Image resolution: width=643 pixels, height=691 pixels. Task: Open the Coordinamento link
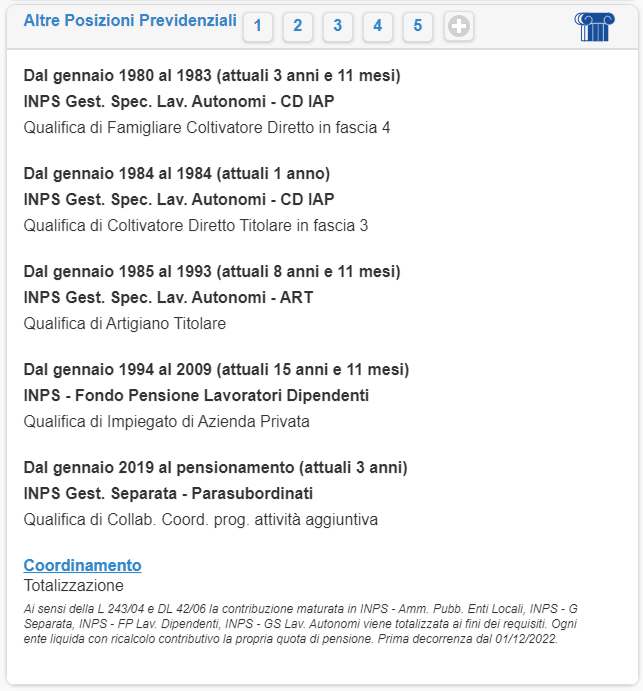click(82, 565)
